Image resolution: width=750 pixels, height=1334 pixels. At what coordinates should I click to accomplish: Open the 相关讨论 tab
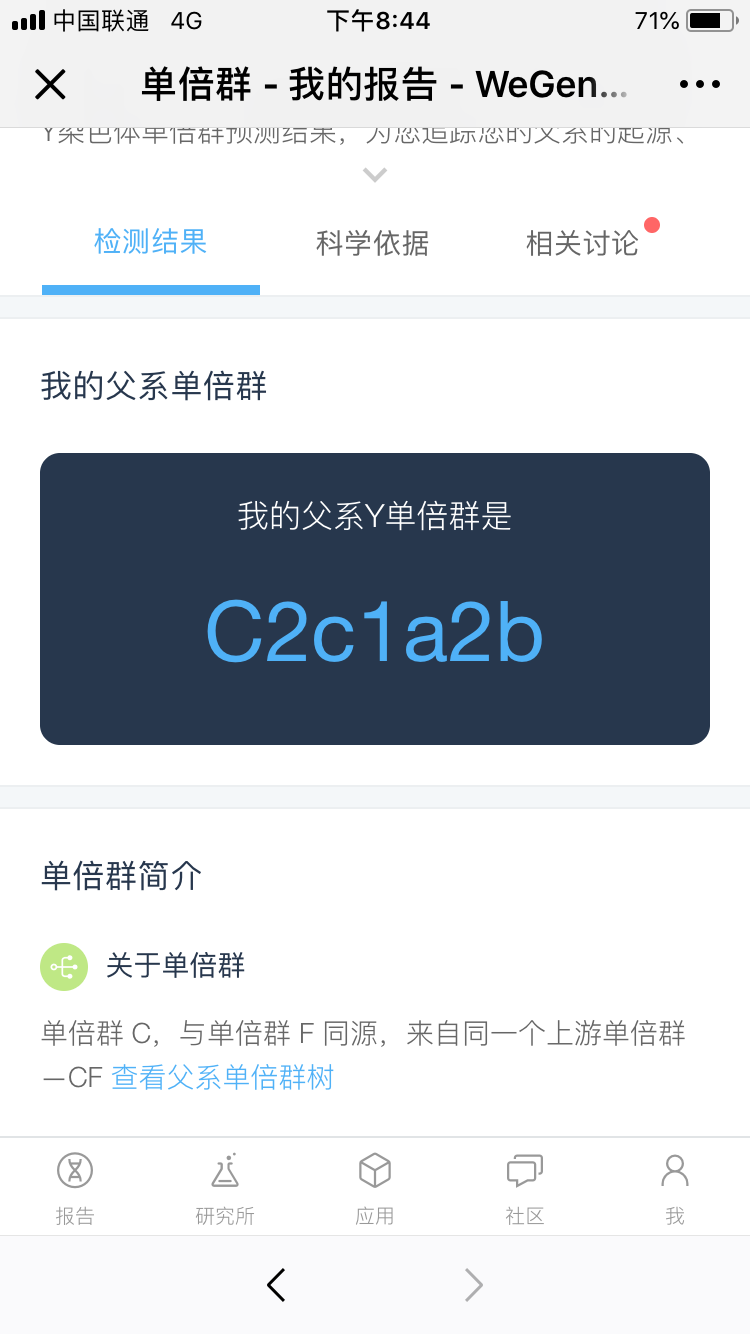tap(582, 243)
